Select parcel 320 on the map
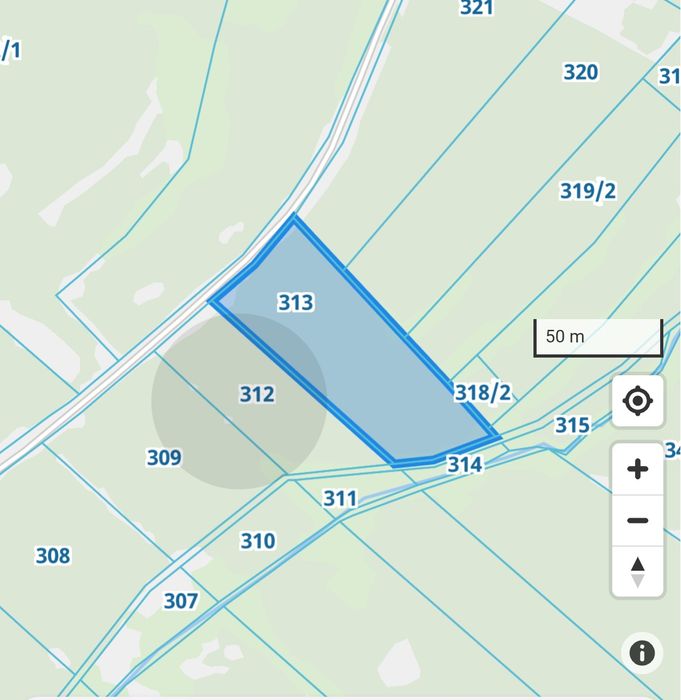The image size is (681, 700). [580, 72]
